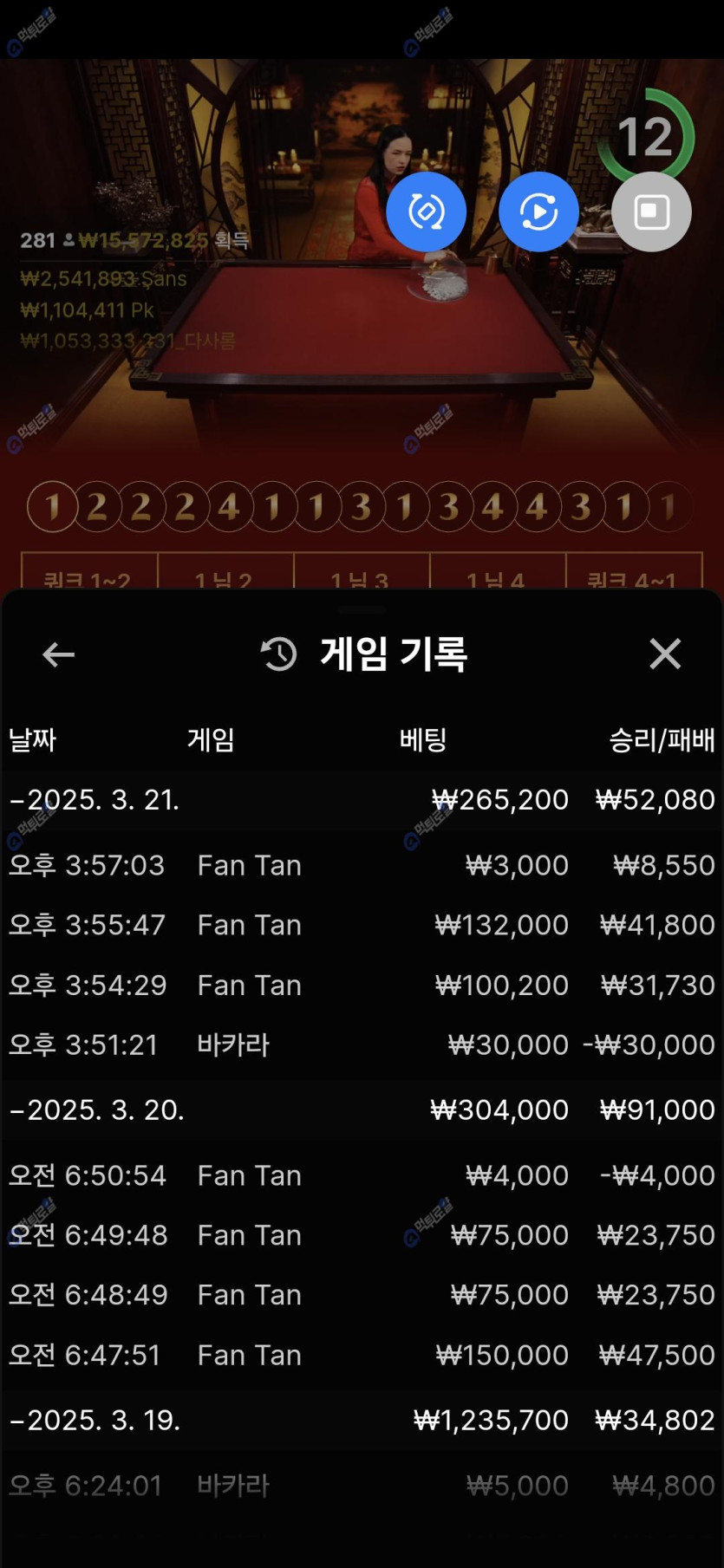Open the Fan Tan record at 3:57:03
Image resolution: width=724 pixels, height=1568 pixels.
click(361, 865)
